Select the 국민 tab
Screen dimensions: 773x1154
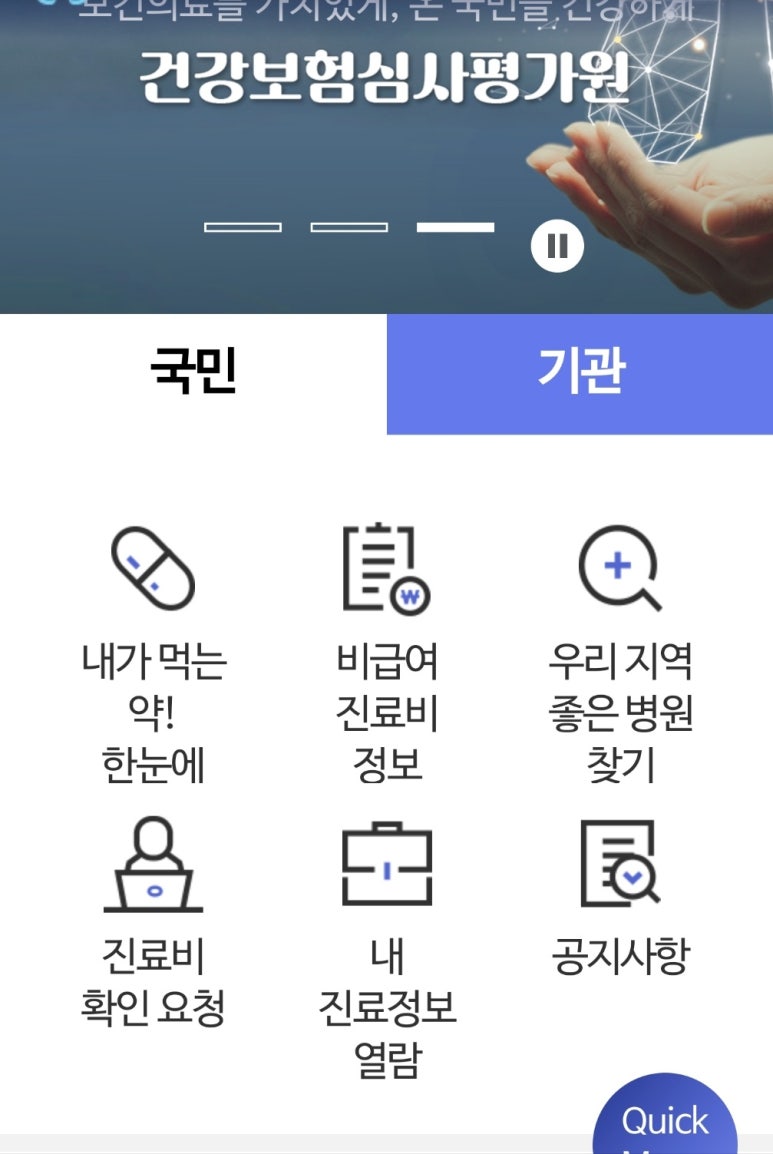click(x=193, y=373)
